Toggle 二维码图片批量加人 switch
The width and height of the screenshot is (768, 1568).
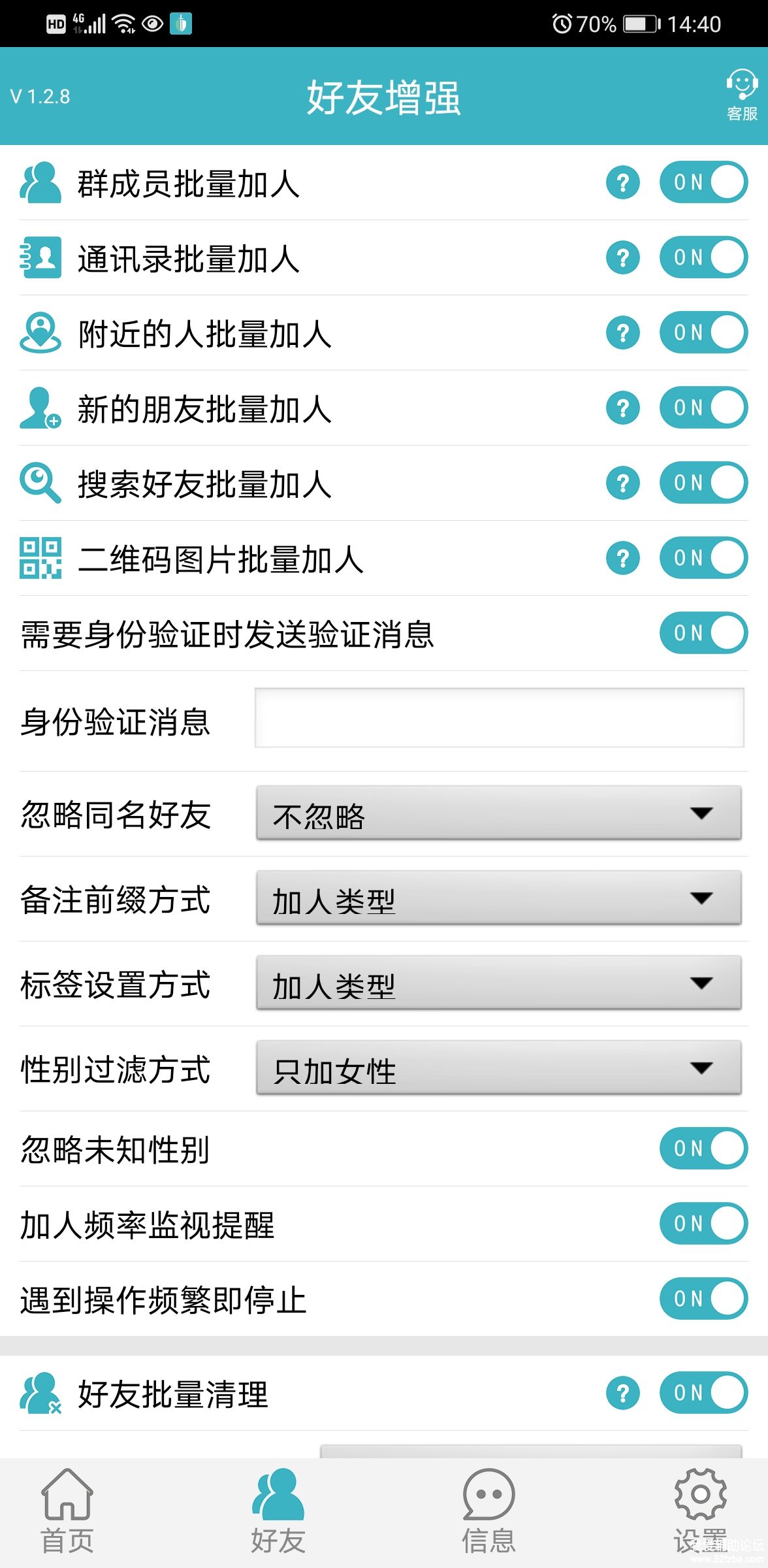tap(703, 558)
